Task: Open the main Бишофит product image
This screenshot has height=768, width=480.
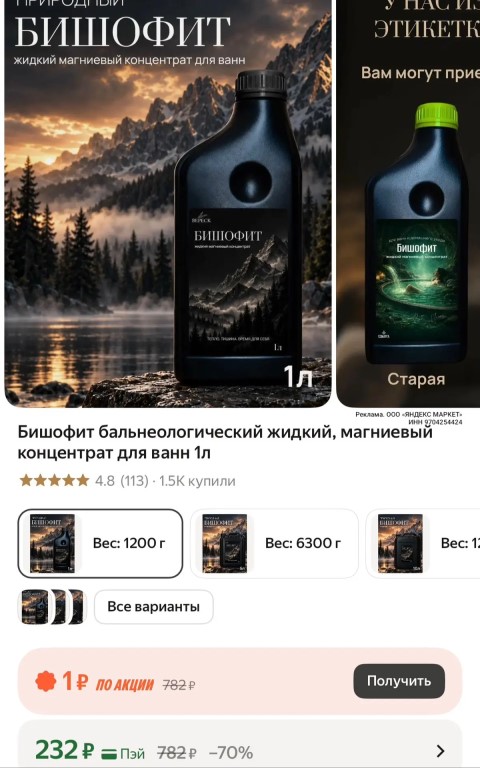Action: click(168, 203)
